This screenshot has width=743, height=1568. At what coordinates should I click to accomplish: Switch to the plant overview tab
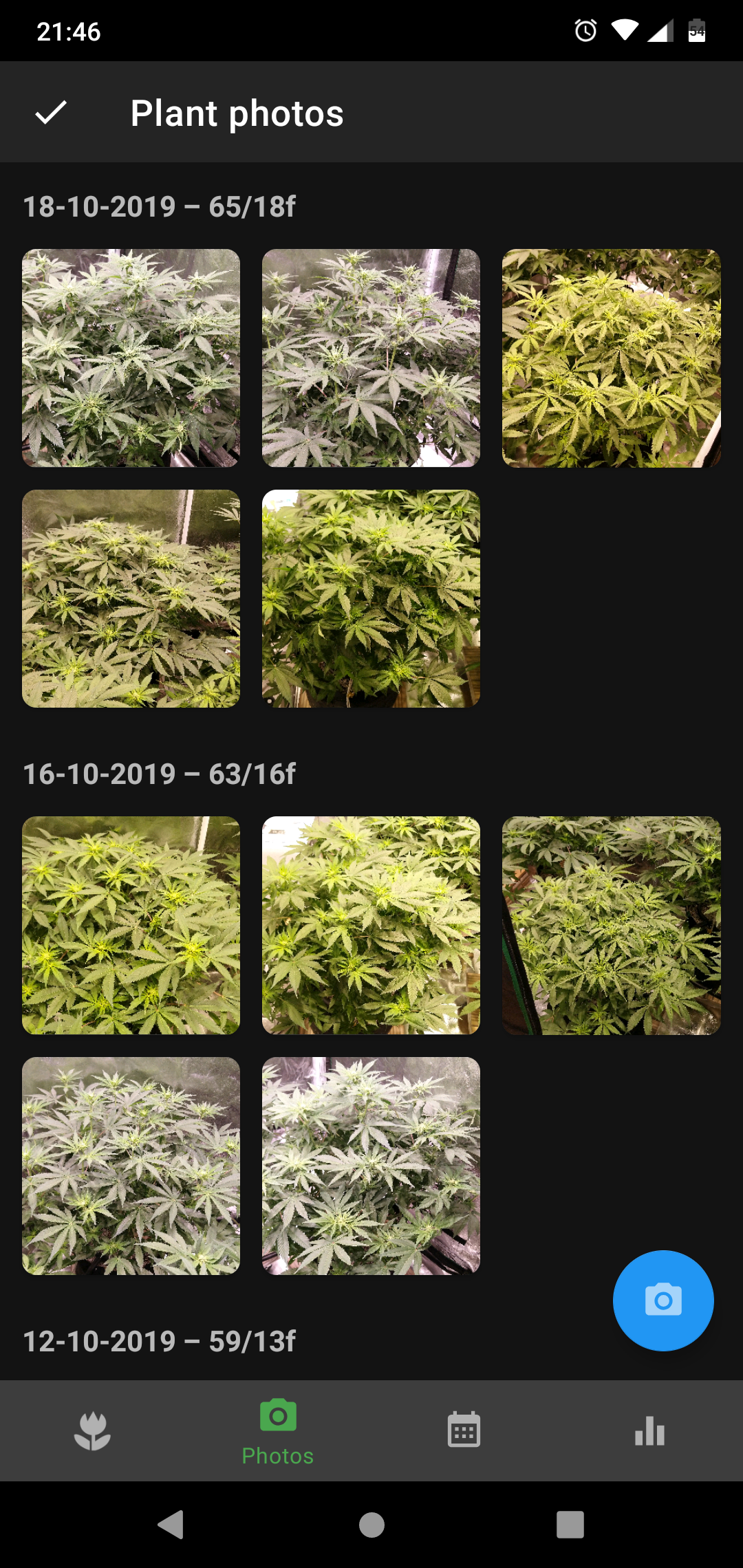point(92,1430)
